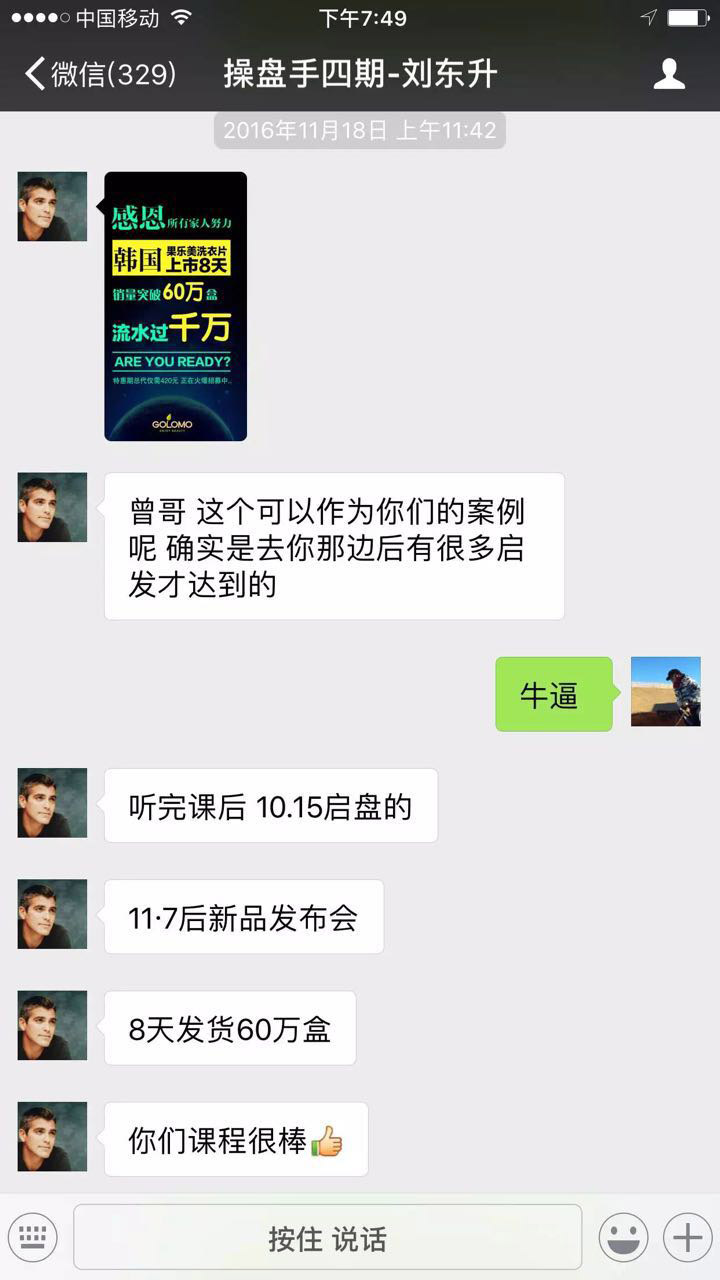Open my own avatar beside 牛逼
Screen dimensions: 720x1280
665,691
